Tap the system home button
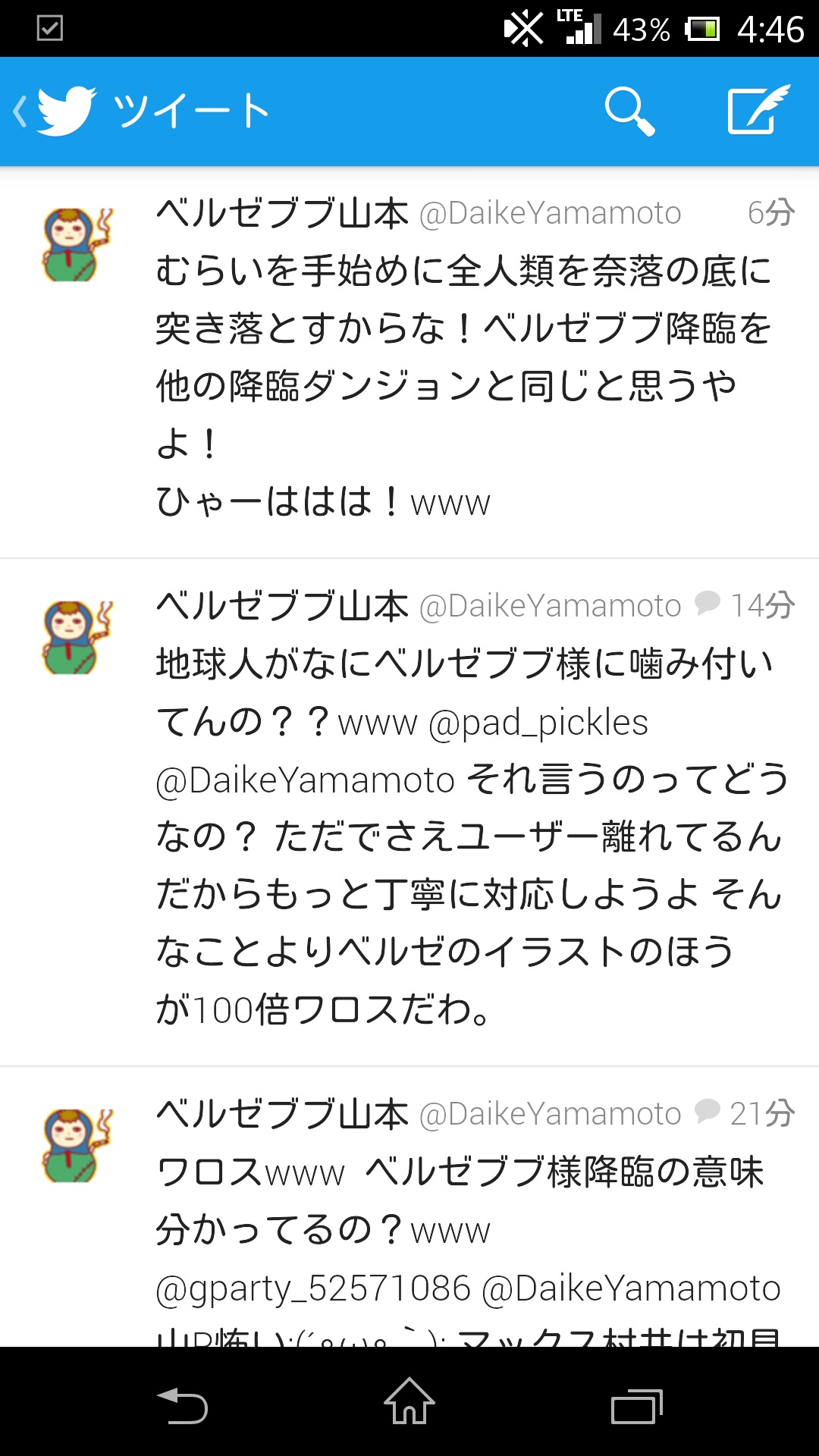Image resolution: width=819 pixels, height=1456 pixels. pos(409,1401)
